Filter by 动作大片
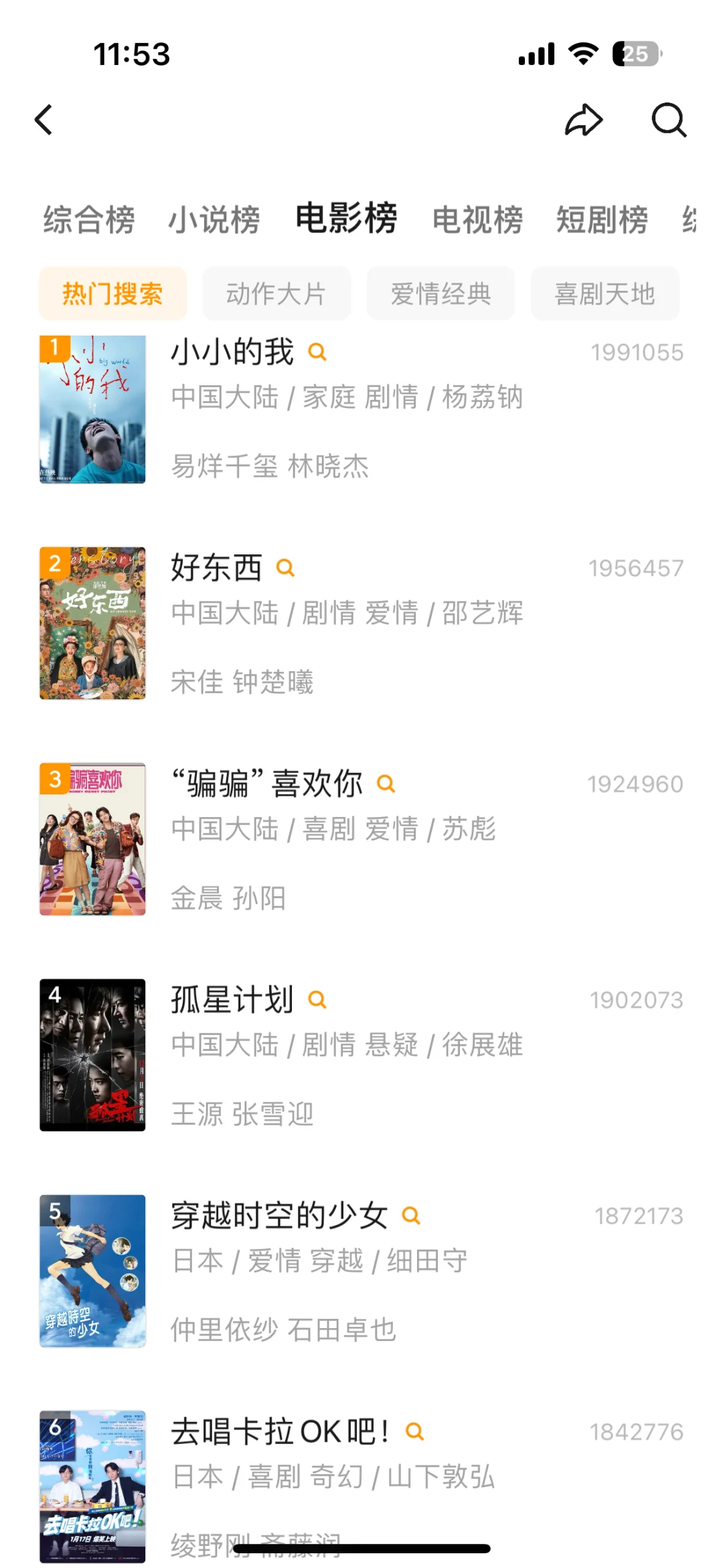723x1568 pixels. coord(276,293)
